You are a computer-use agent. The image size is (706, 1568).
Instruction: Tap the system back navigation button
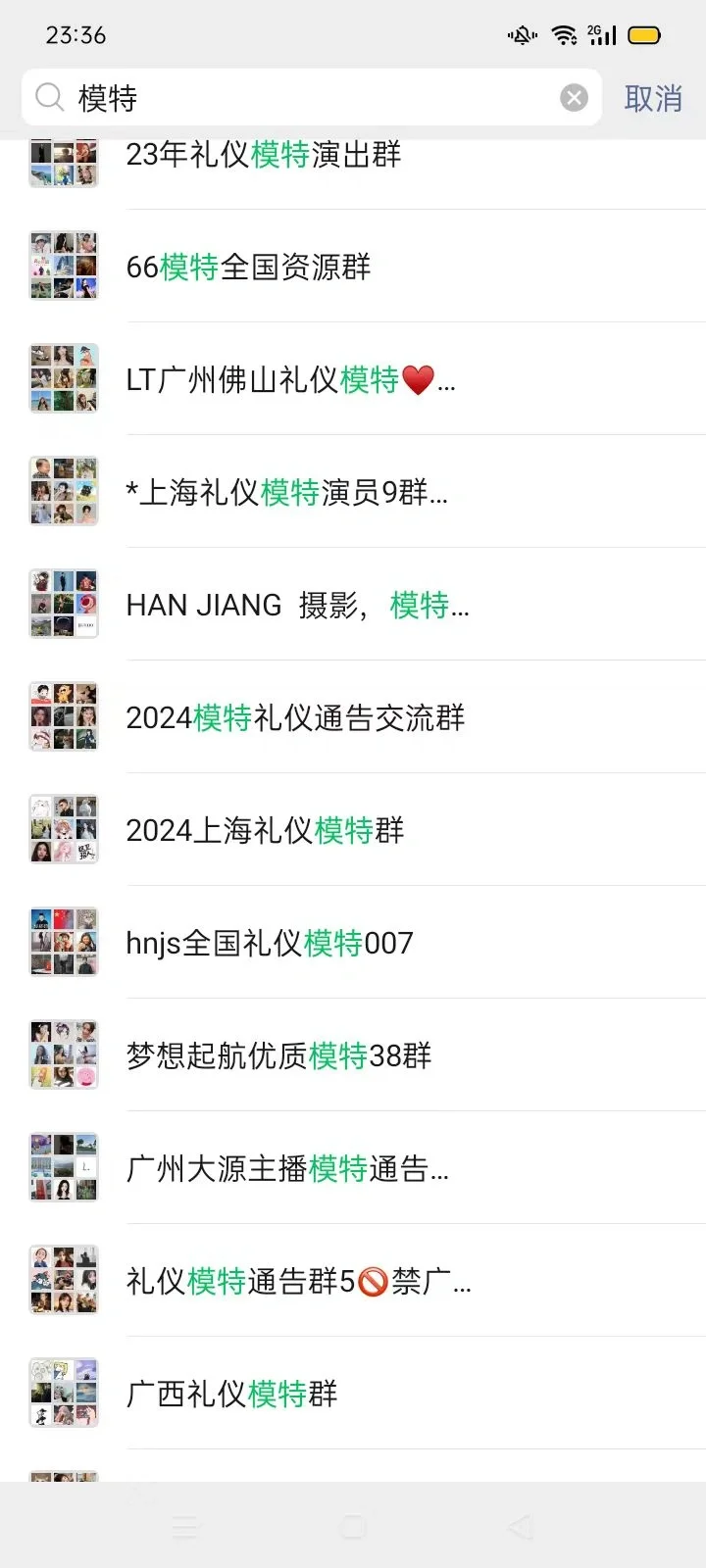tap(521, 1526)
